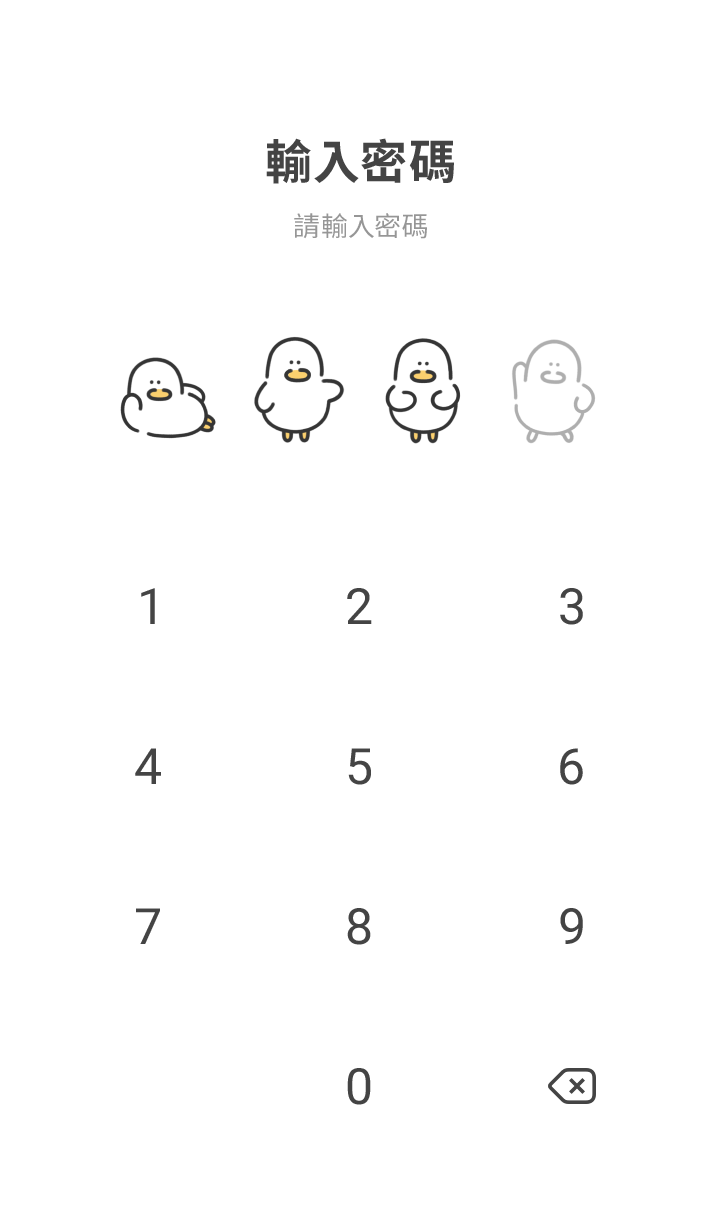
Task: Enter digit 1 on the keypad
Action: (x=149, y=607)
